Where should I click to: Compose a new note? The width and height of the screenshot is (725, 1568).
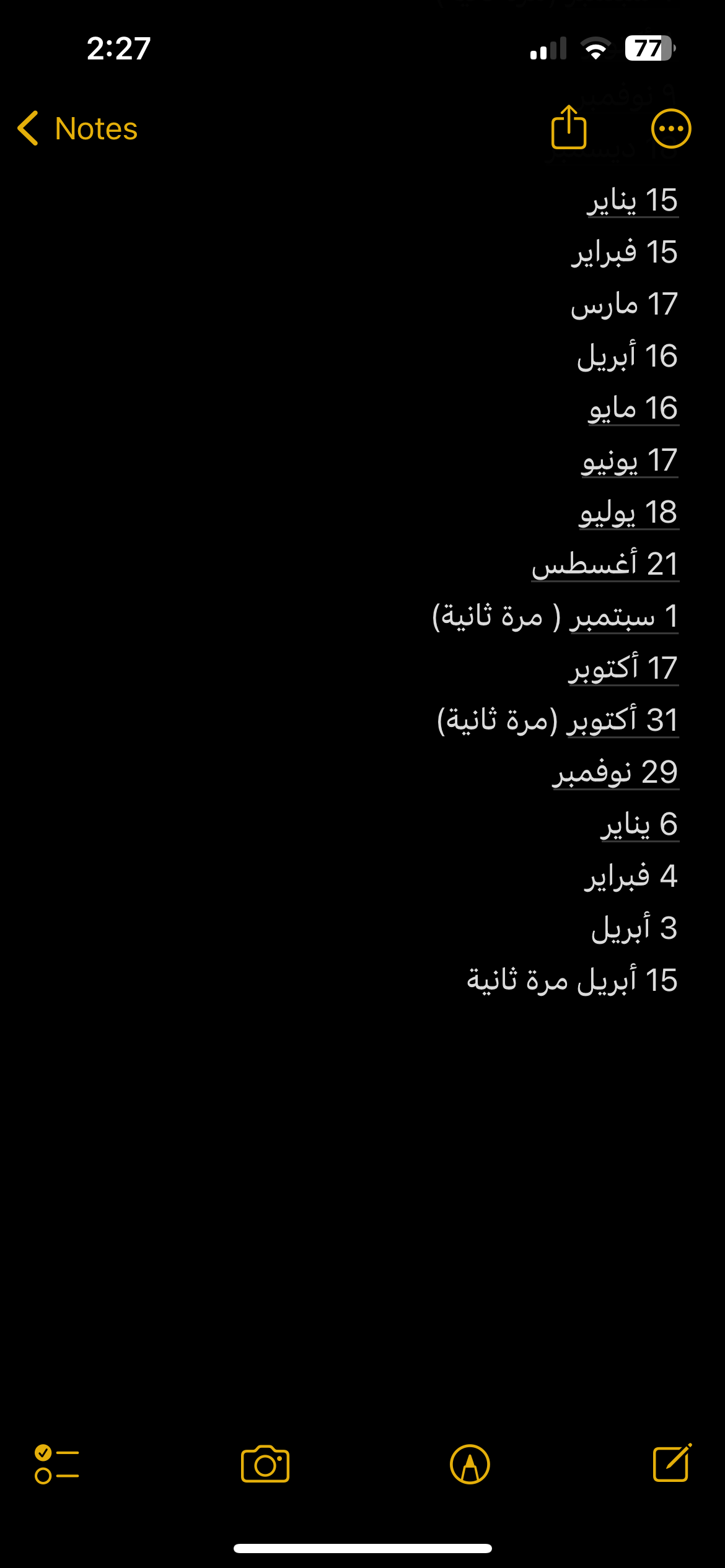tap(672, 1463)
